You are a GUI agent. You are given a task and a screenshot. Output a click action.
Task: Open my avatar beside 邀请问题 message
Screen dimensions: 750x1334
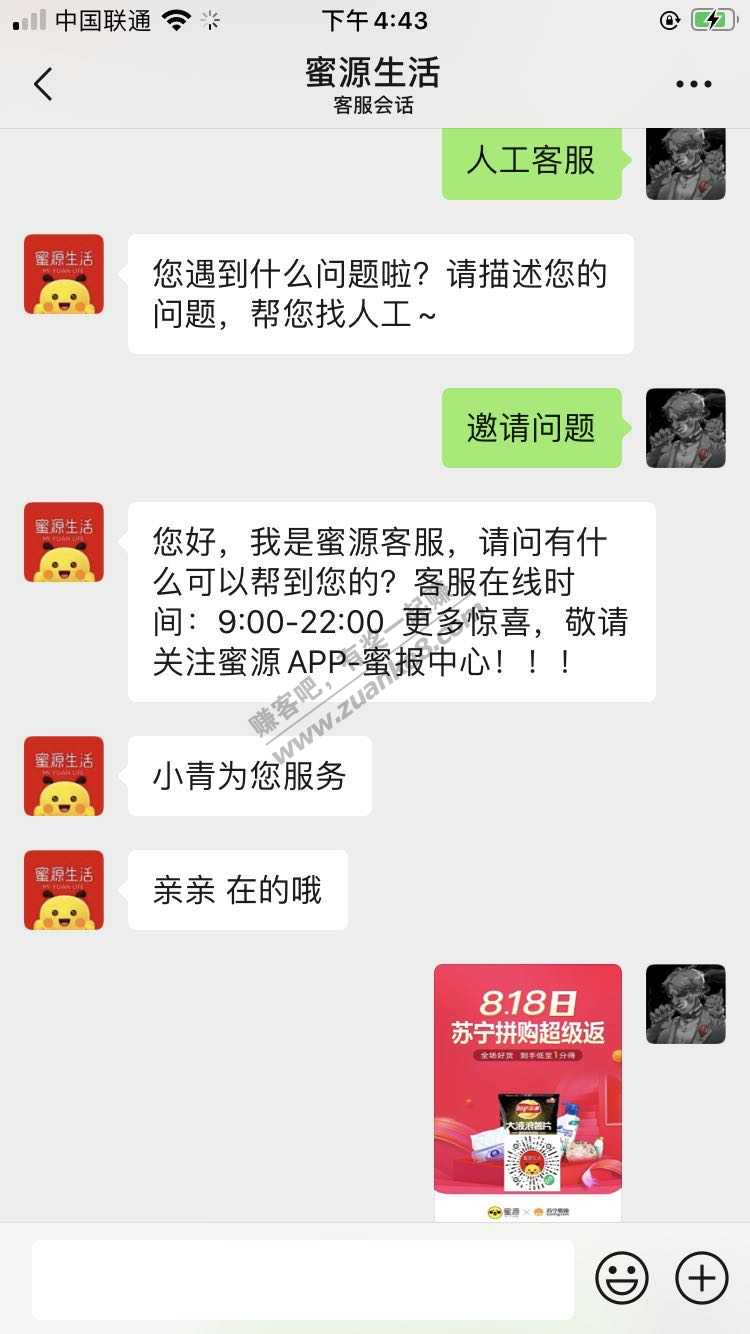(x=686, y=428)
